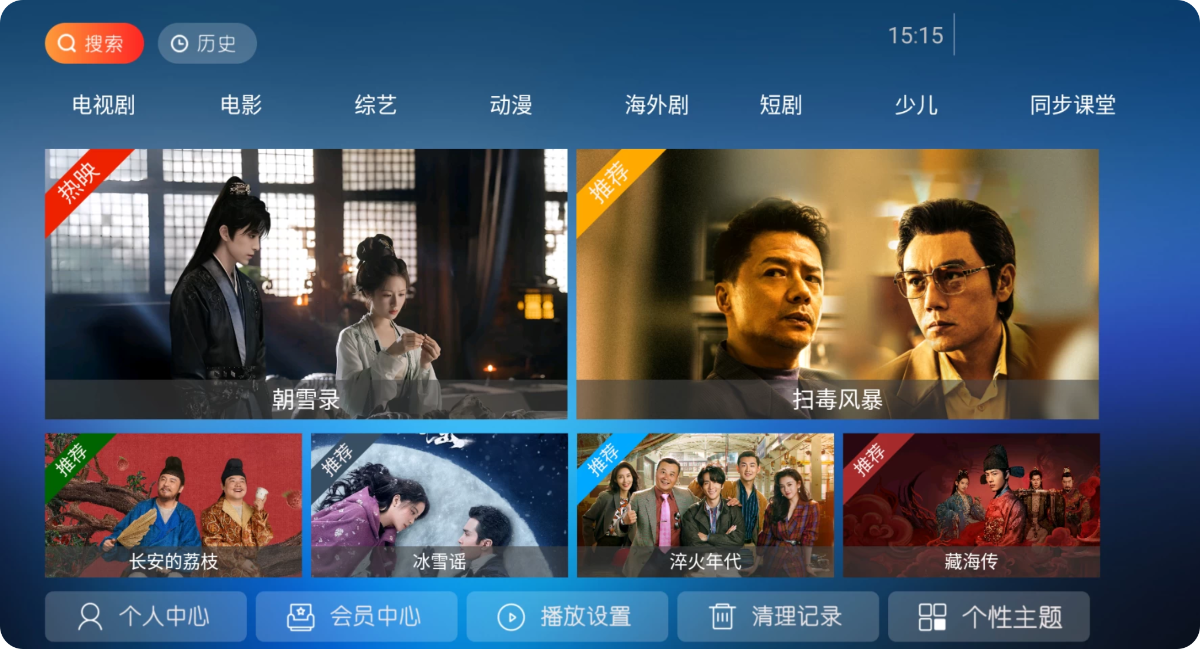This screenshot has width=1200, height=649.
Task: Go to 个人中心
Action: tap(146, 617)
